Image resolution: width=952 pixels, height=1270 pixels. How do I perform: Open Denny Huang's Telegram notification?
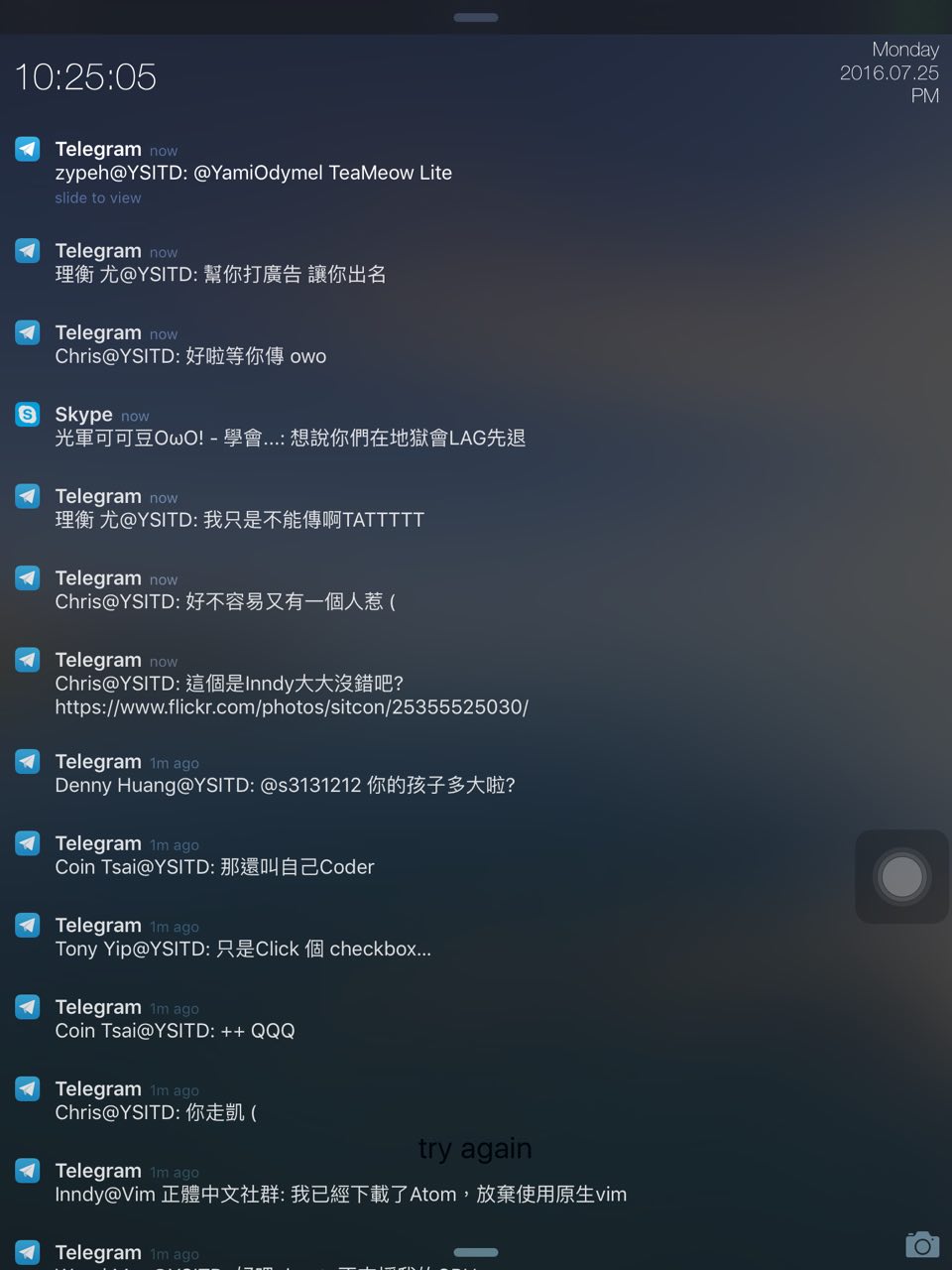point(285,785)
